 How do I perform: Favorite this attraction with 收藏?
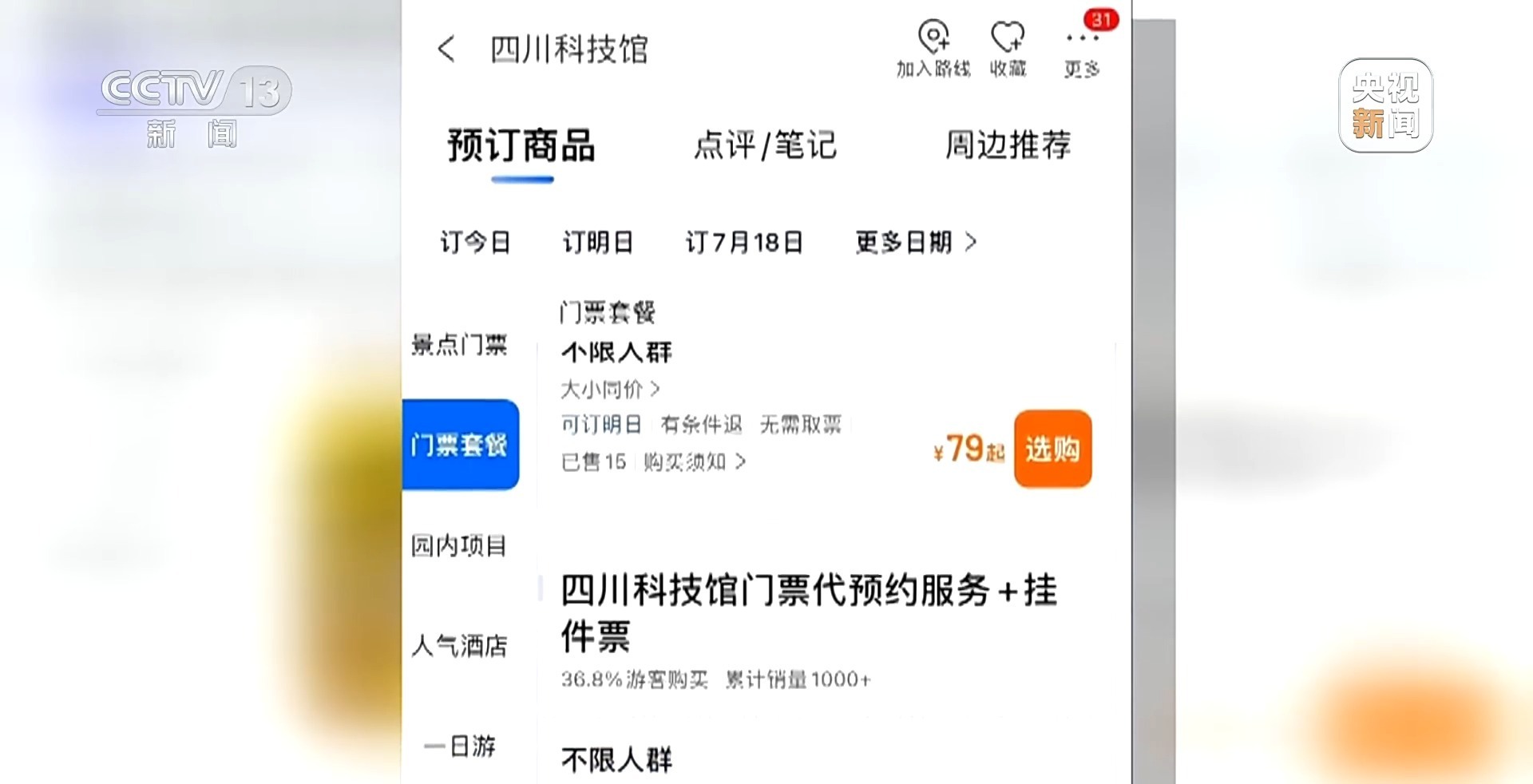tap(1008, 49)
